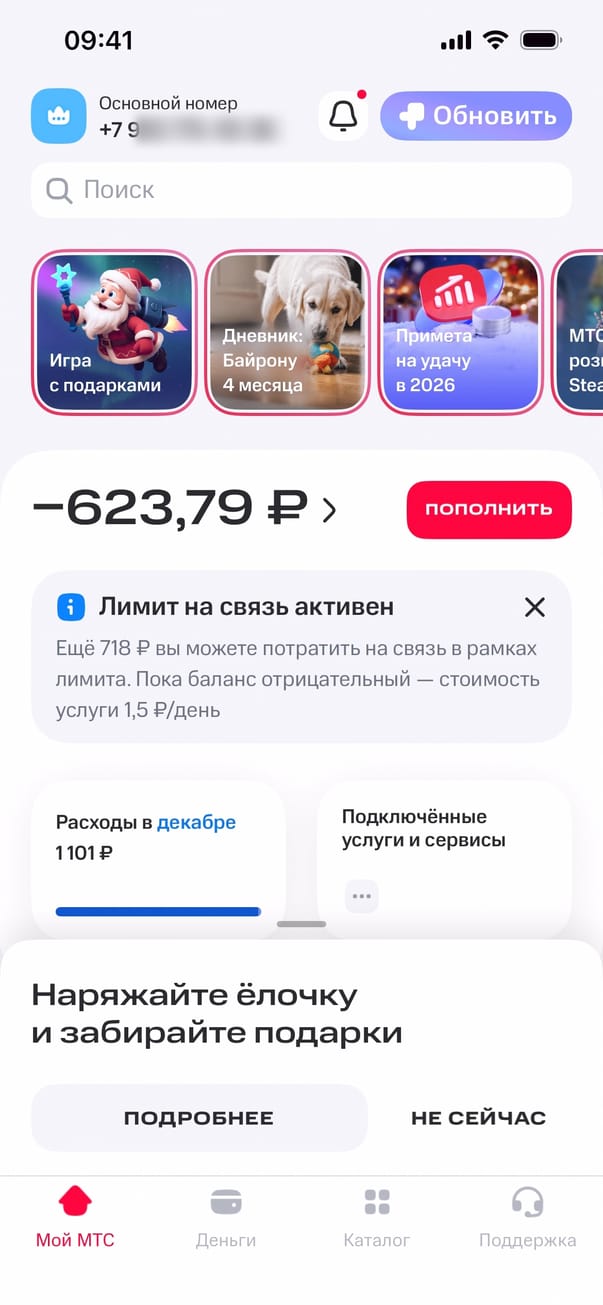The height and width of the screenshot is (1305, 603).
Task: Open the Игра с подарками story
Action: 115,332
